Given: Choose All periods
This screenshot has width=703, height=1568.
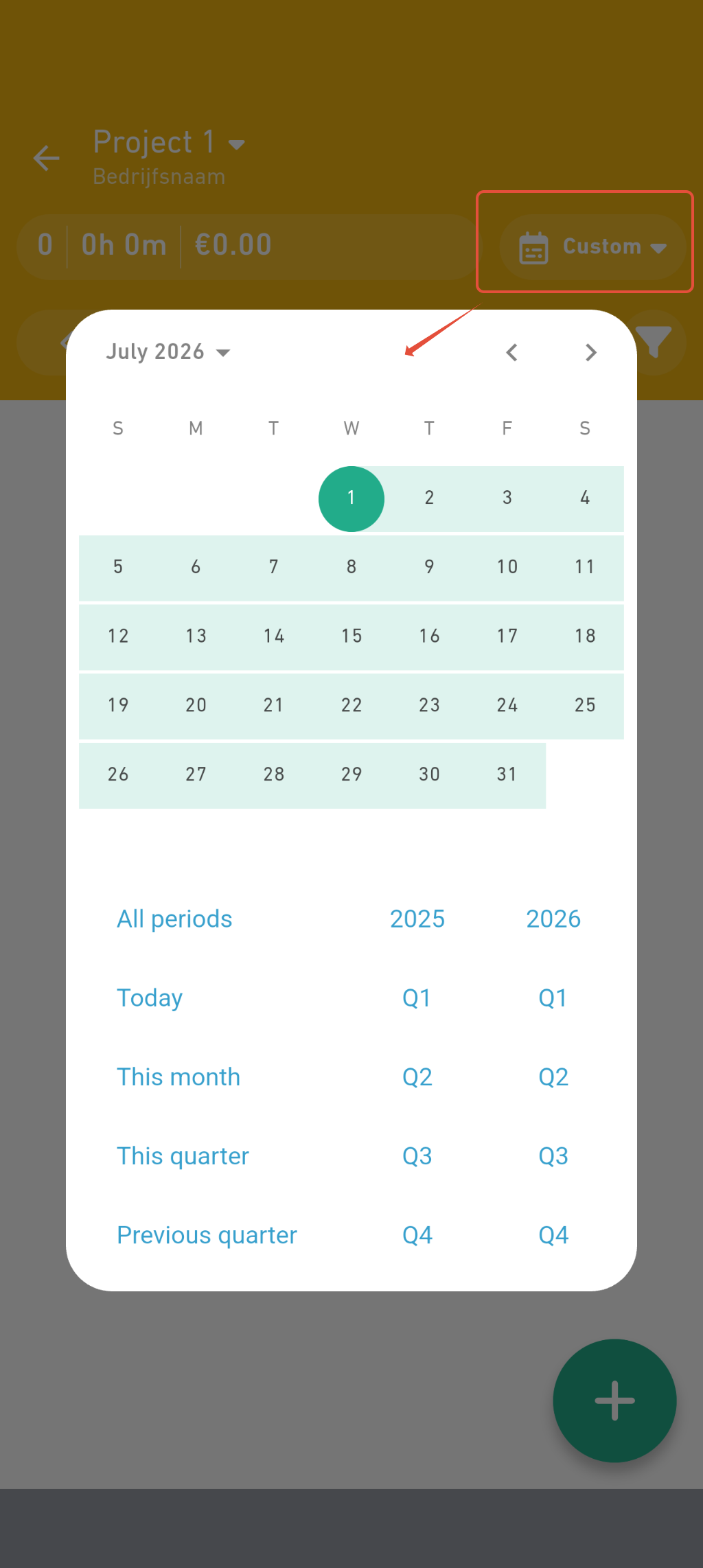Looking at the screenshot, I should tap(174, 919).
